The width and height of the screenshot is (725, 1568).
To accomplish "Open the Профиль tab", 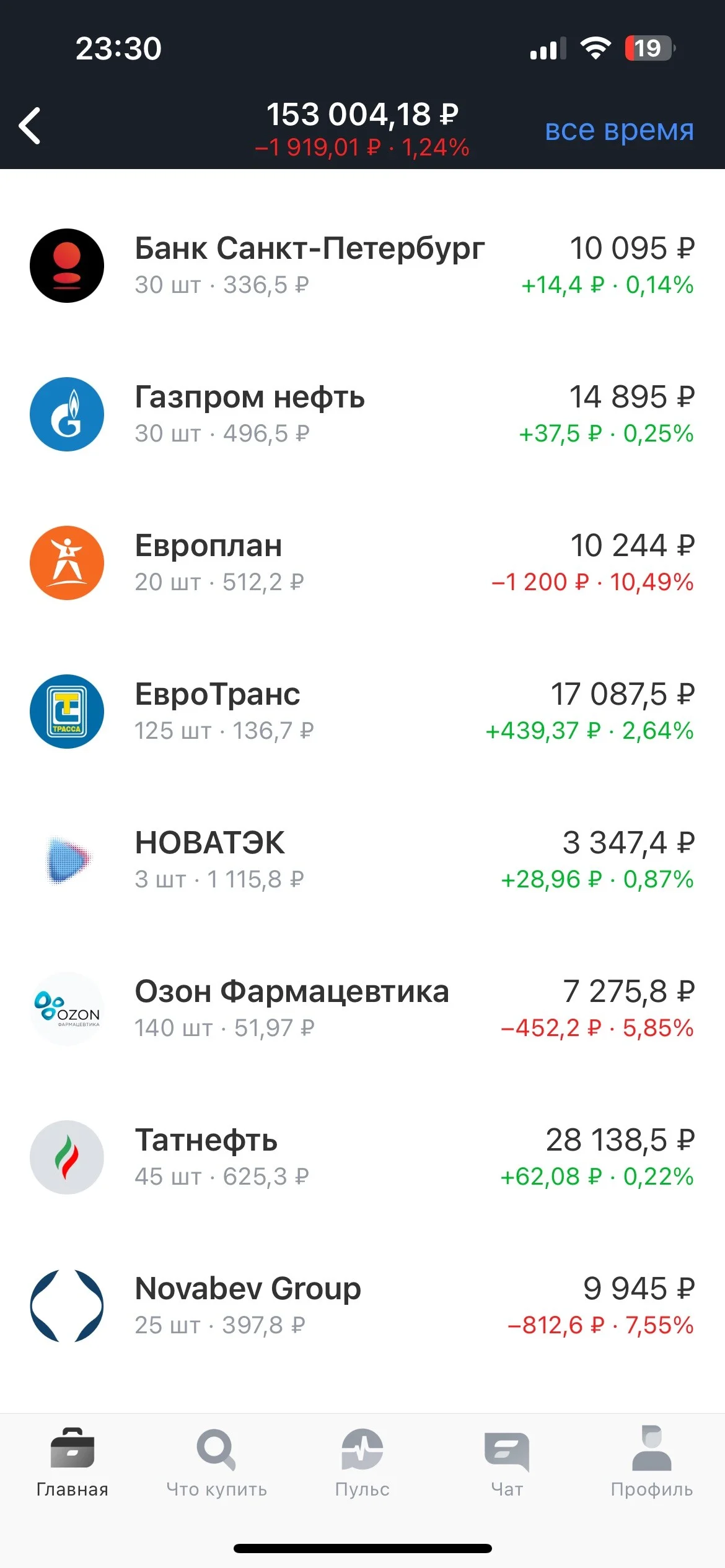I will [x=652, y=1462].
